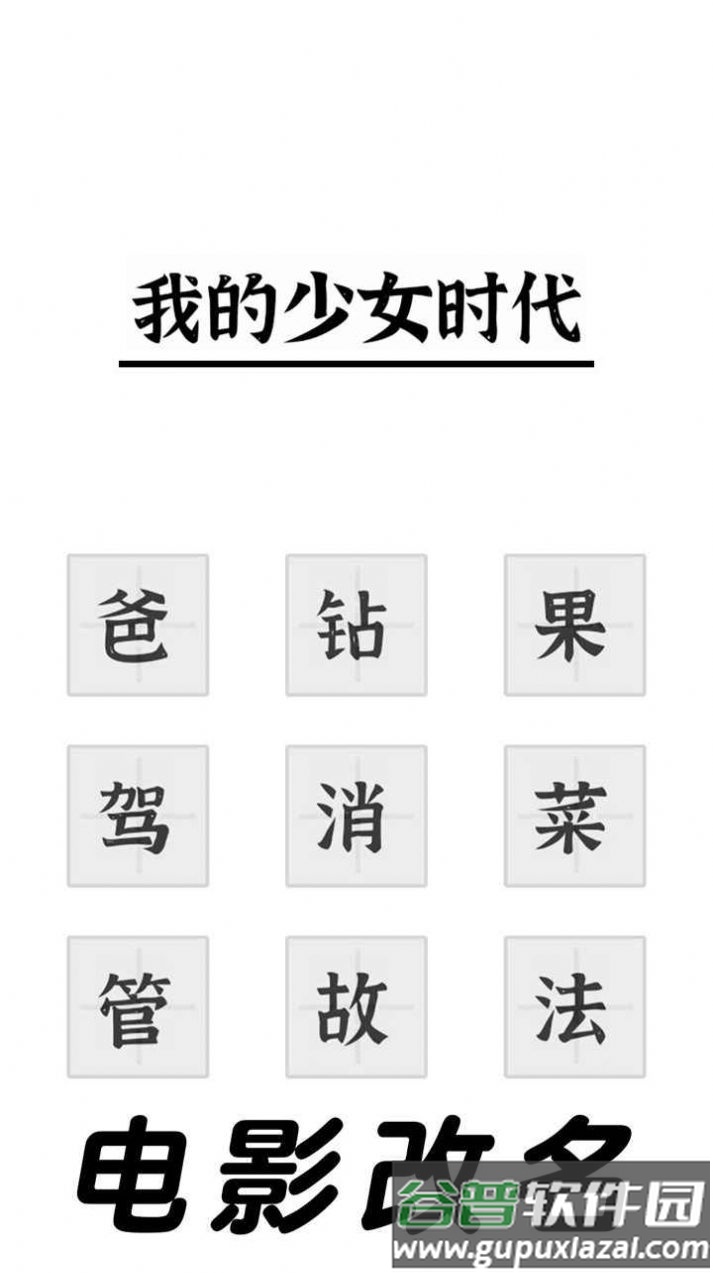This screenshot has height=1273, width=713.
Task: Tap the 钻 character tile
Action: (356, 625)
